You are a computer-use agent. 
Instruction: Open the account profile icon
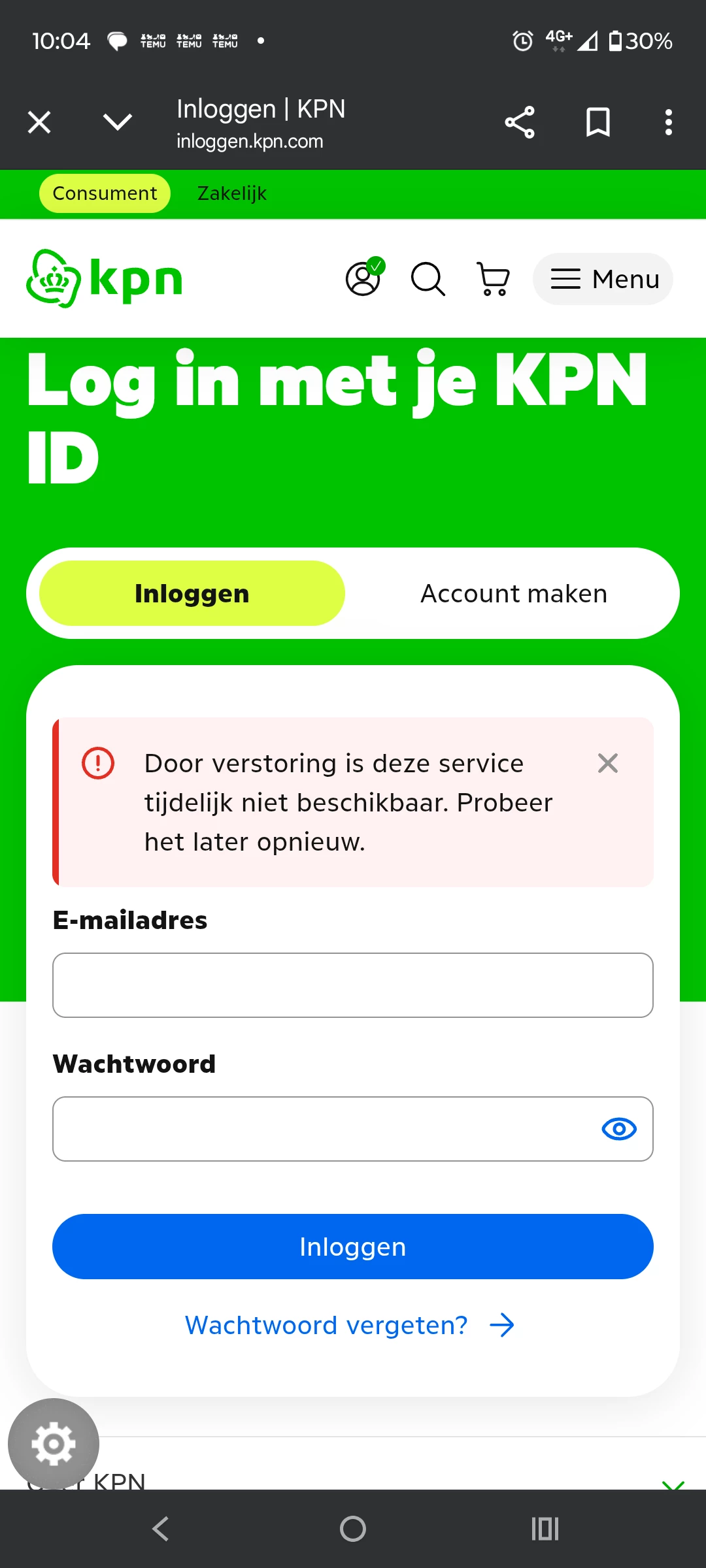point(363,279)
